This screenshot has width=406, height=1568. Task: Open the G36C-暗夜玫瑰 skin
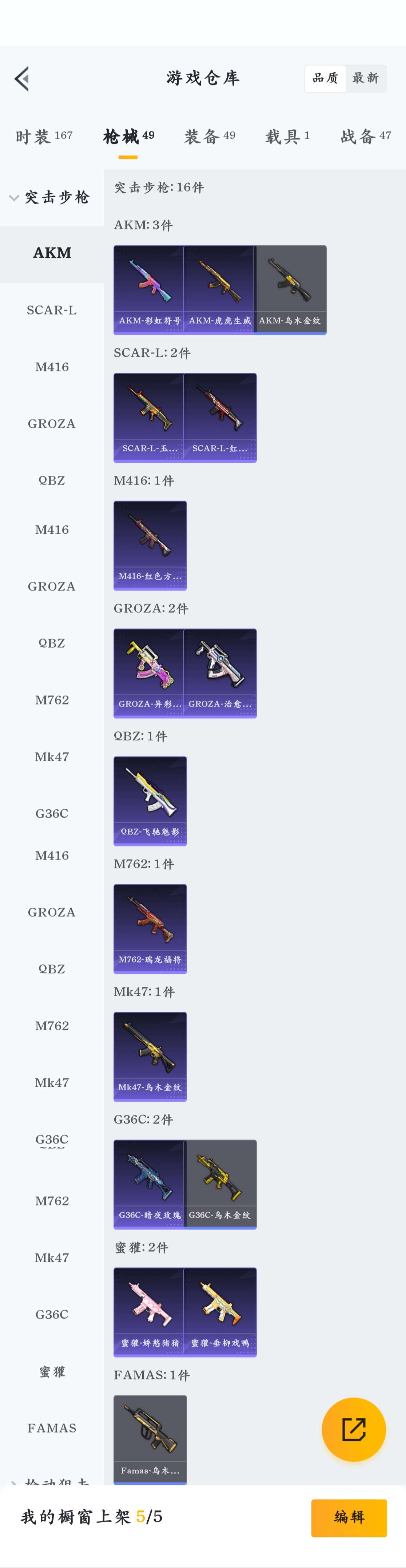coord(150,1184)
